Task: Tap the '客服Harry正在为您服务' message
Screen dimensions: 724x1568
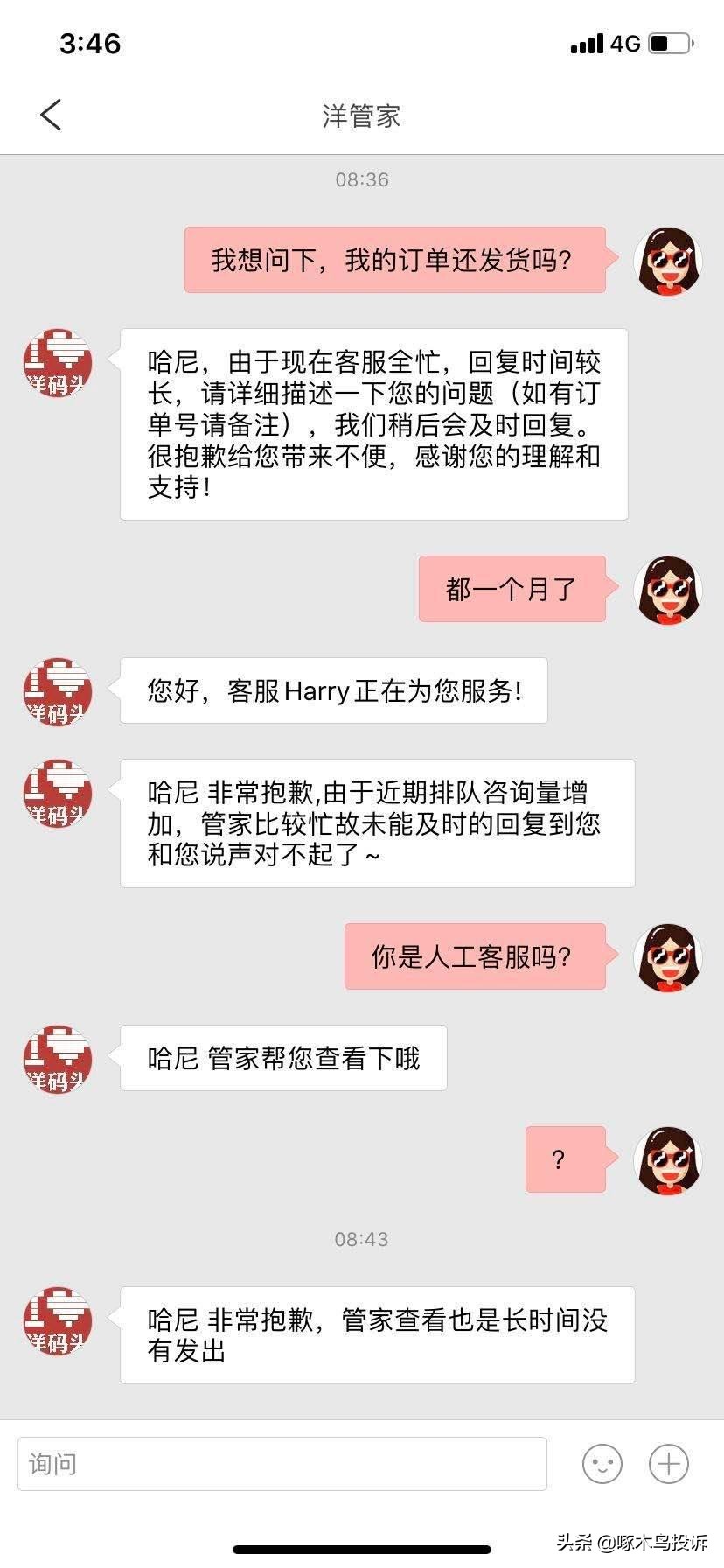Action: (x=333, y=690)
